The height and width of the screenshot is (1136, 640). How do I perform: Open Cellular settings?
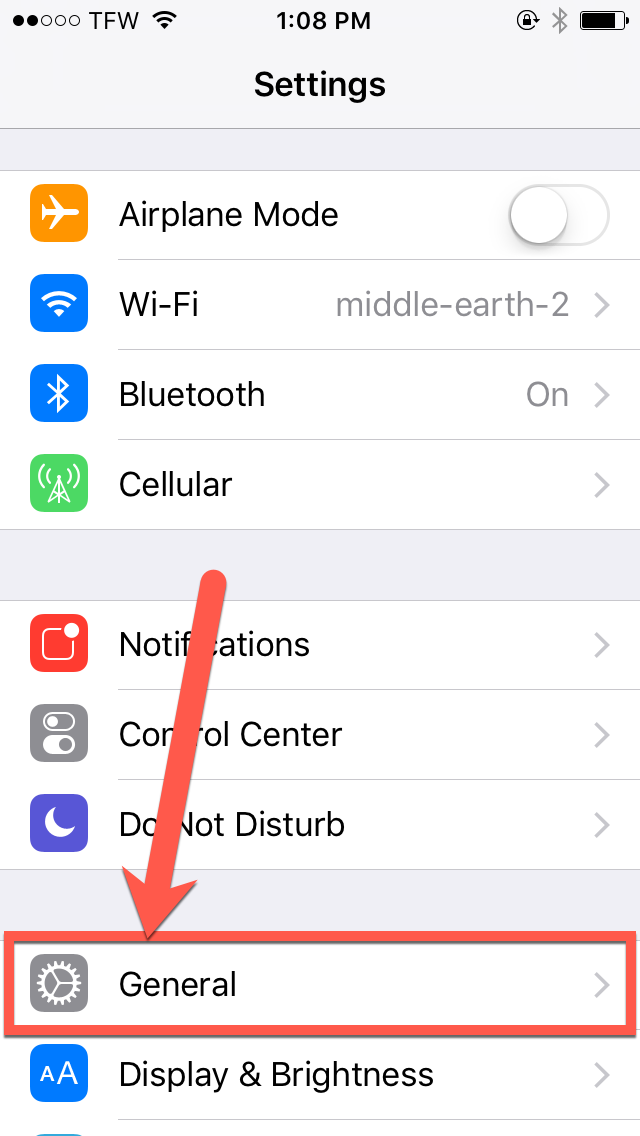[x=320, y=485]
